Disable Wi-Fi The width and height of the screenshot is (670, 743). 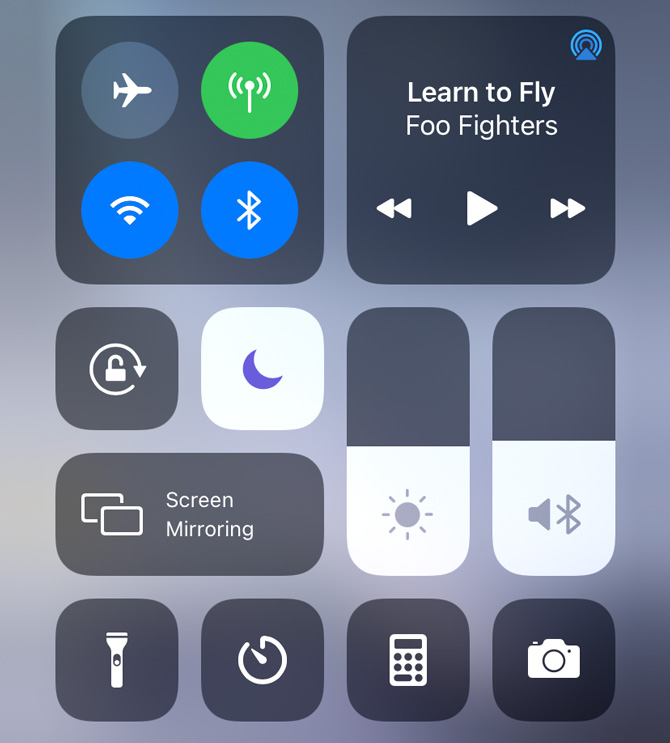(x=130, y=210)
